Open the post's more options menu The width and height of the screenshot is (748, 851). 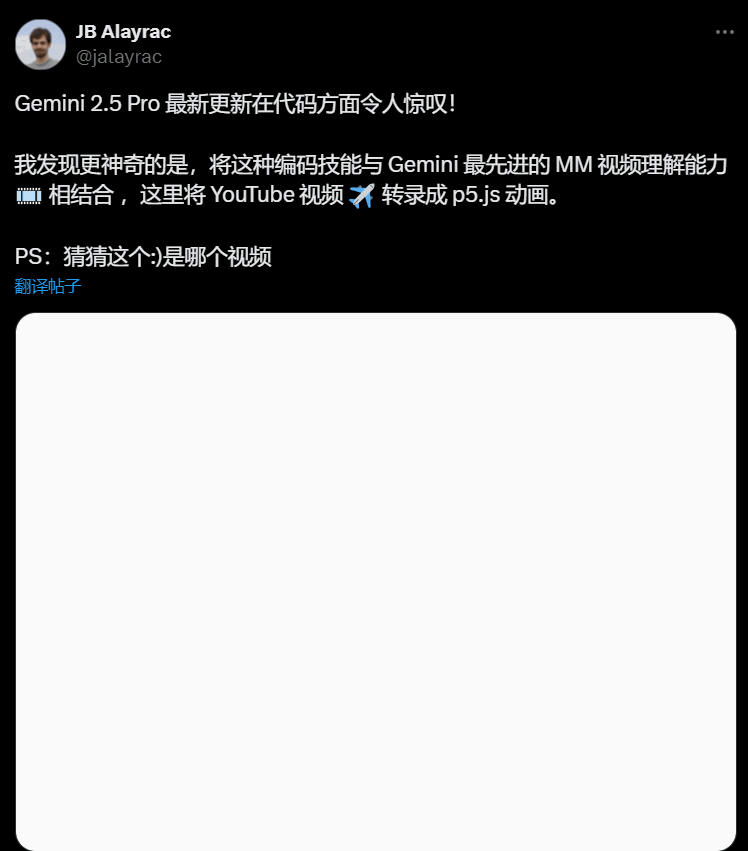[x=725, y=32]
